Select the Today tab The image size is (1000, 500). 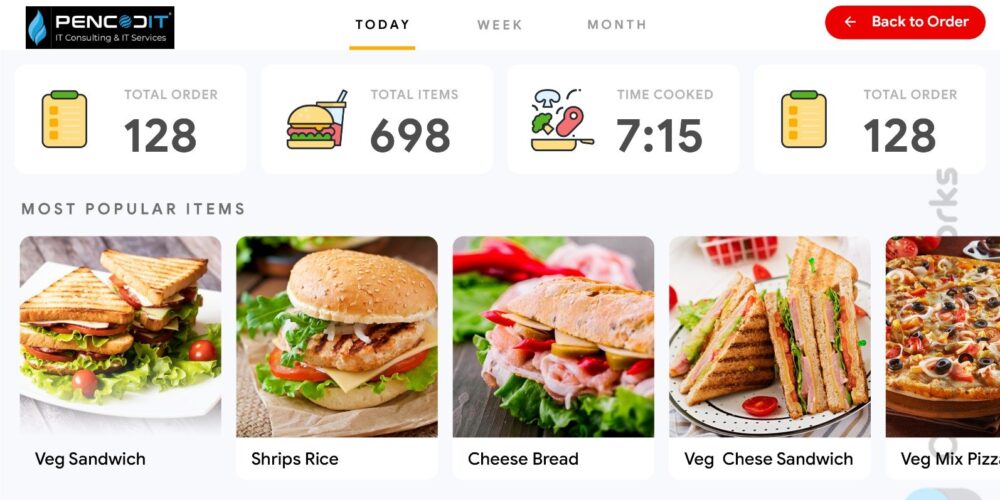point(382,25)
